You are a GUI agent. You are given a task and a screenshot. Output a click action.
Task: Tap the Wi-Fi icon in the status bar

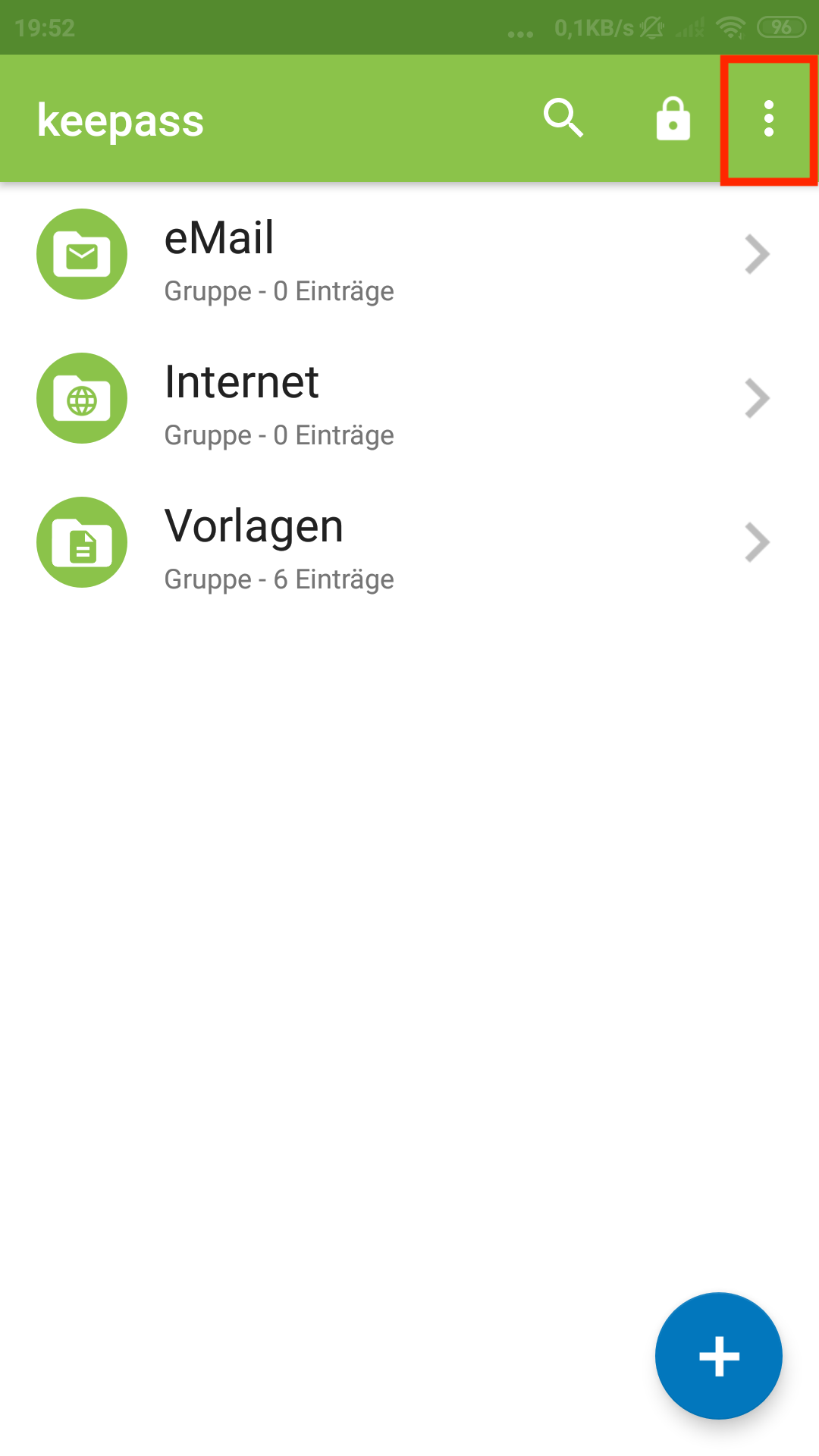[732, 27]
